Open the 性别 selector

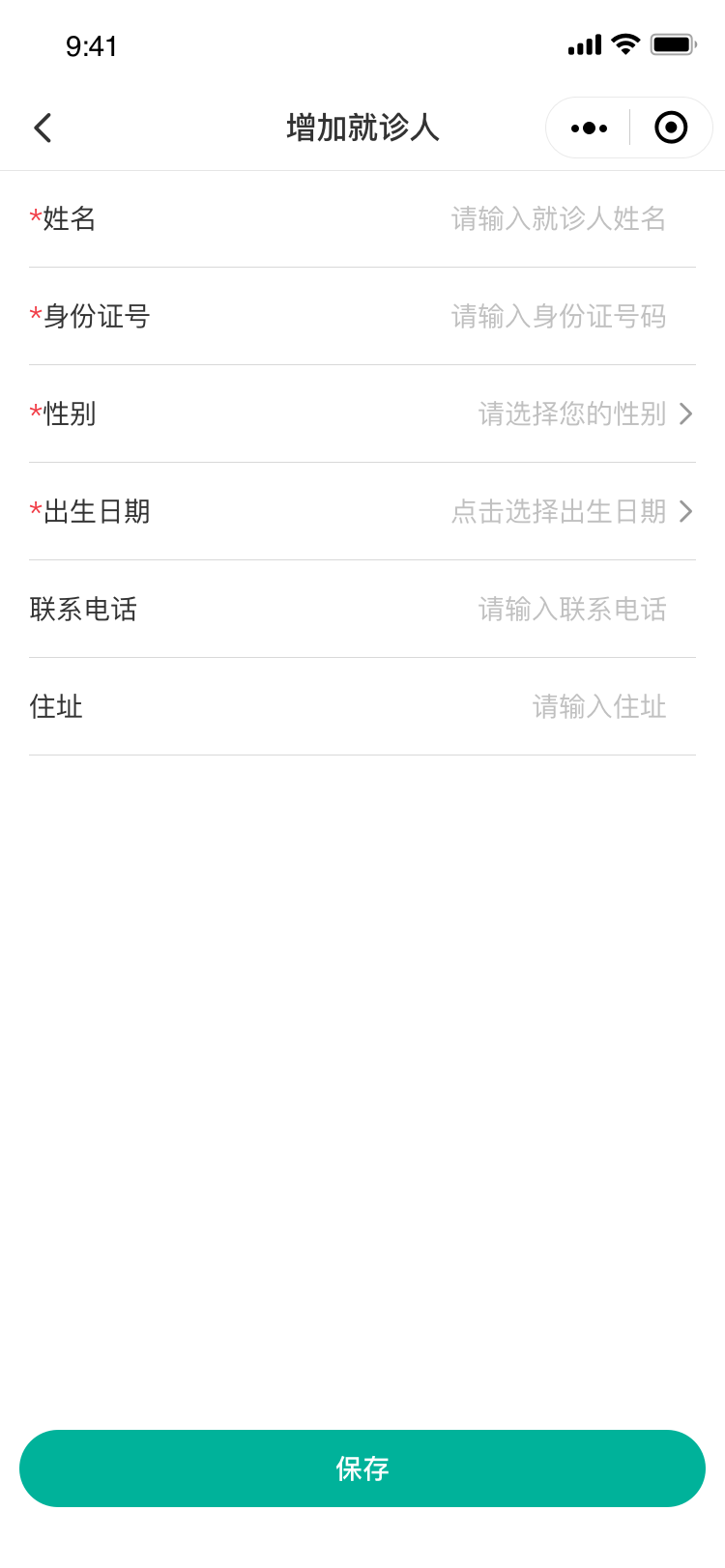pyautogui.click(x=584, y=414)
